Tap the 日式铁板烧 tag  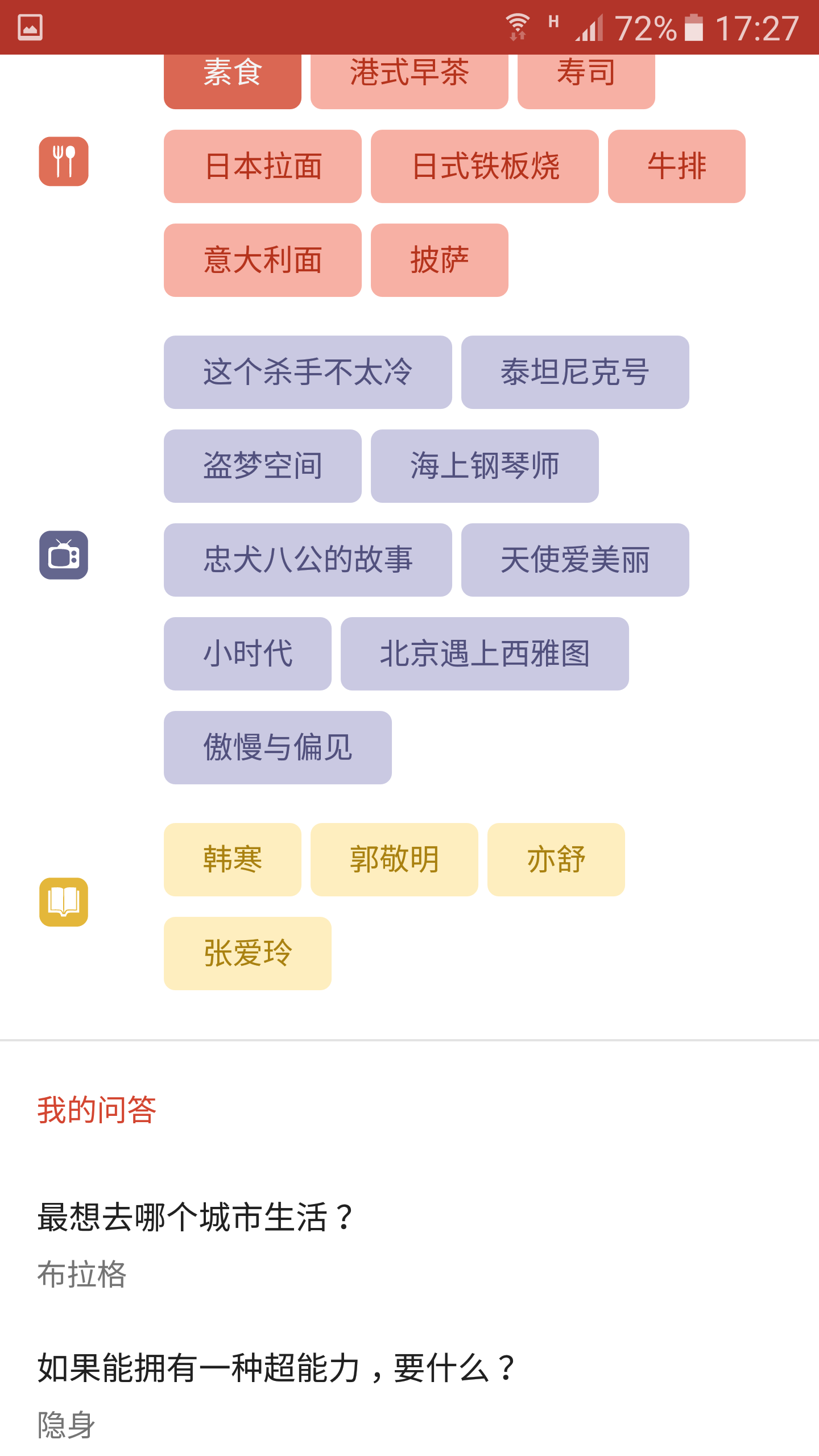pos(485,166)
